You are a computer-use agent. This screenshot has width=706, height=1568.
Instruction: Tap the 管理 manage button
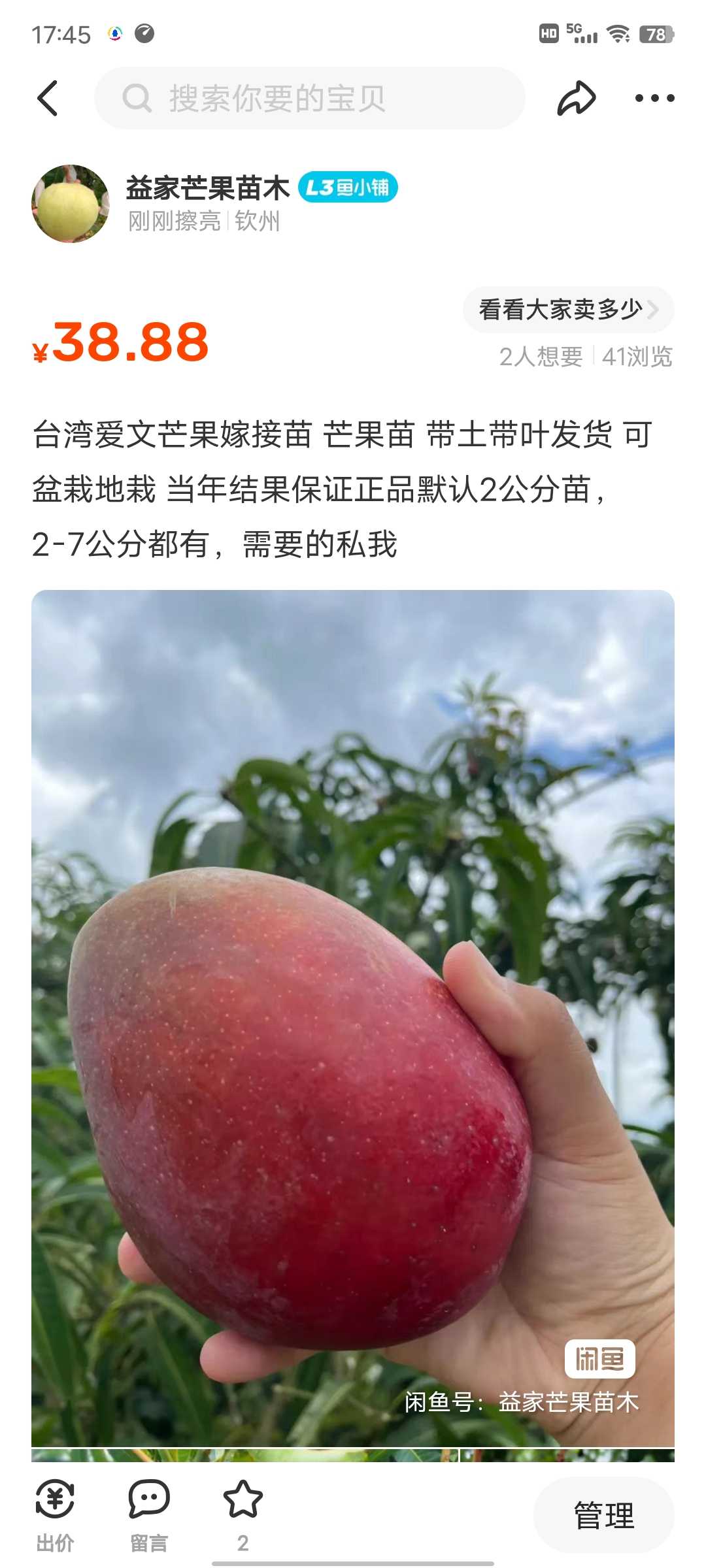pos(604,1515)
